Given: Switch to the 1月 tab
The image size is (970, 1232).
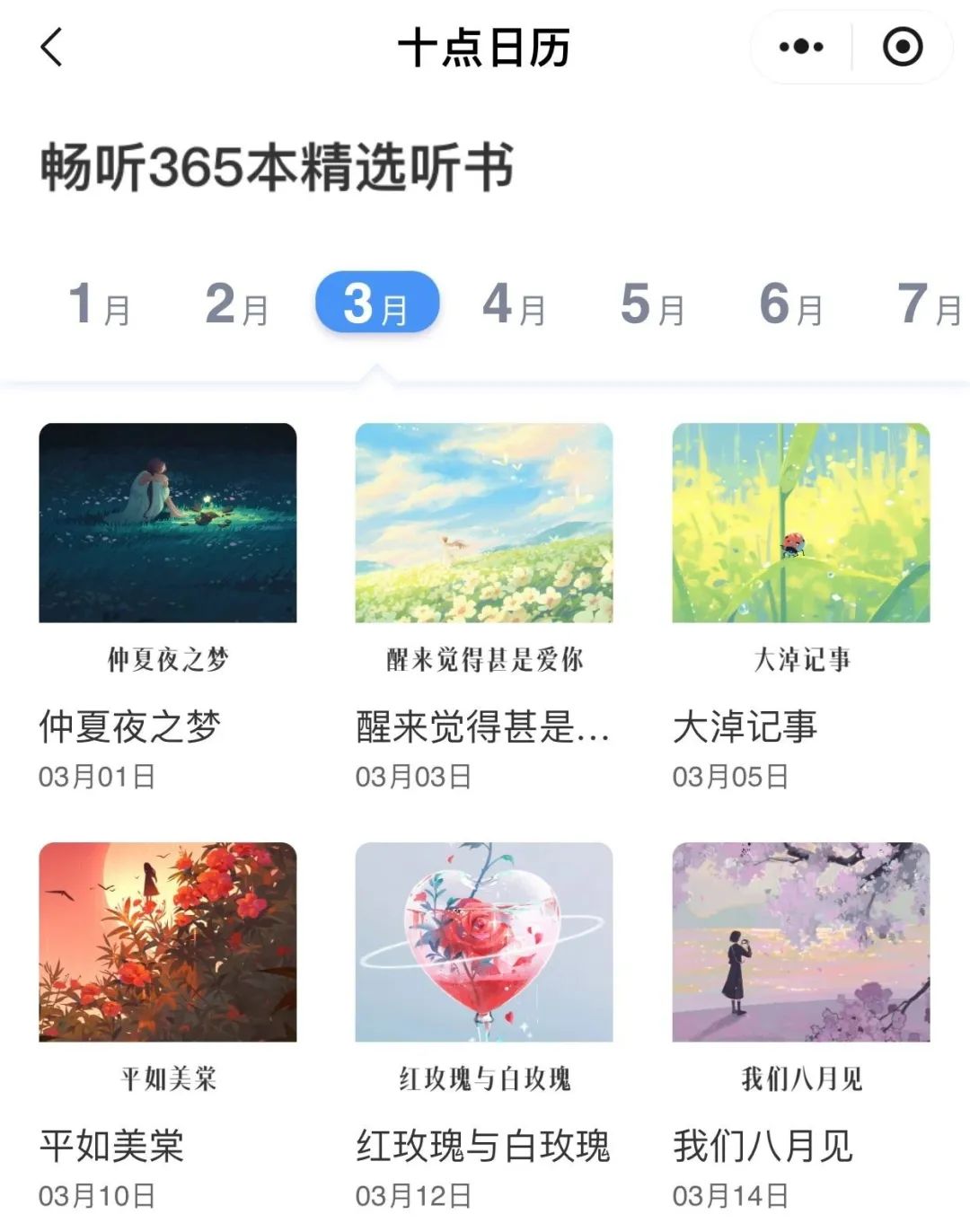Looking at the screenshot, I should (100, 304).
